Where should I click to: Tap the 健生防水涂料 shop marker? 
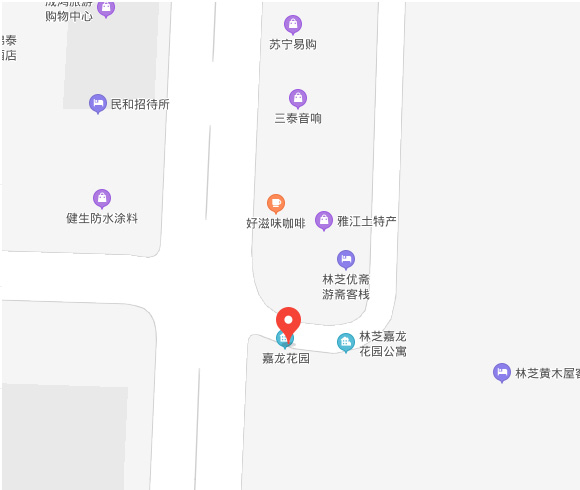click(102, 199)
